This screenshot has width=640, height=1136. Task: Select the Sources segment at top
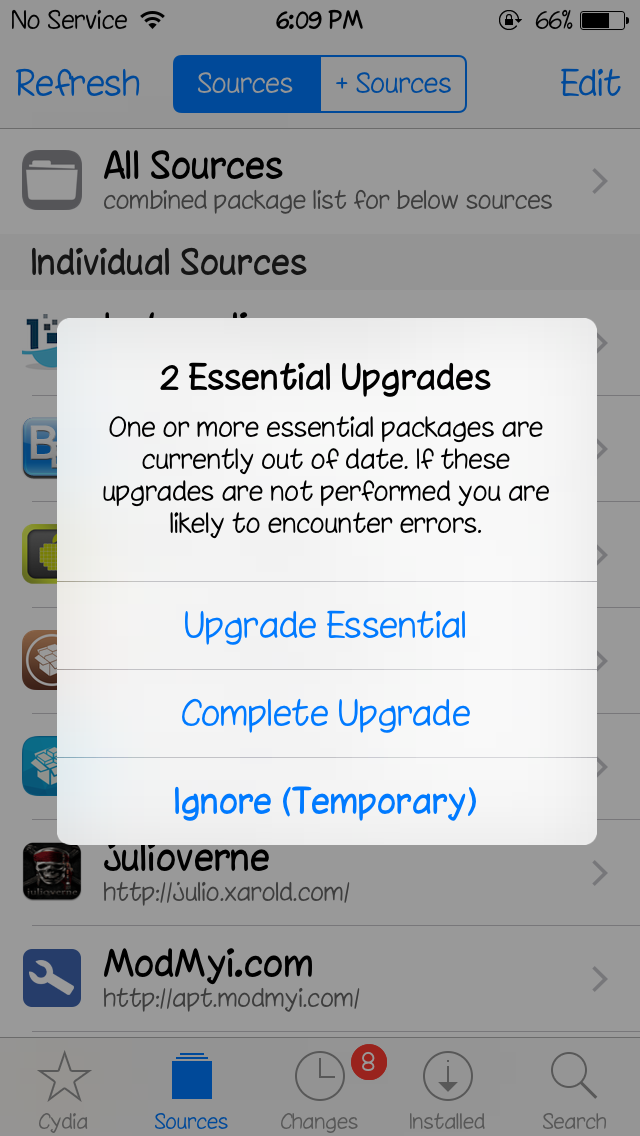click(x=246, y=84)
